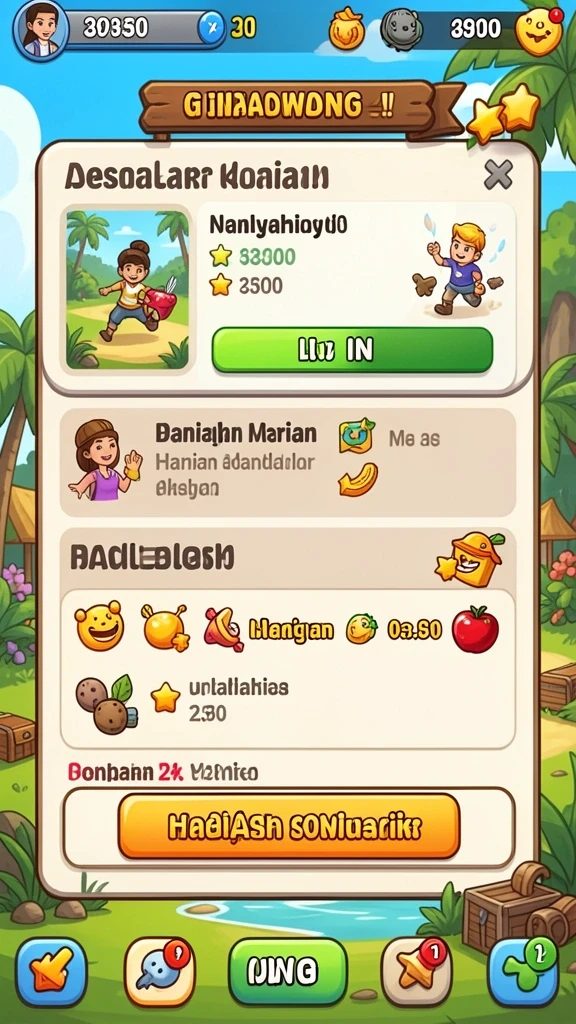Select the red apple reward item
This screenshot has width=576, height=1024.
[475, 630]
